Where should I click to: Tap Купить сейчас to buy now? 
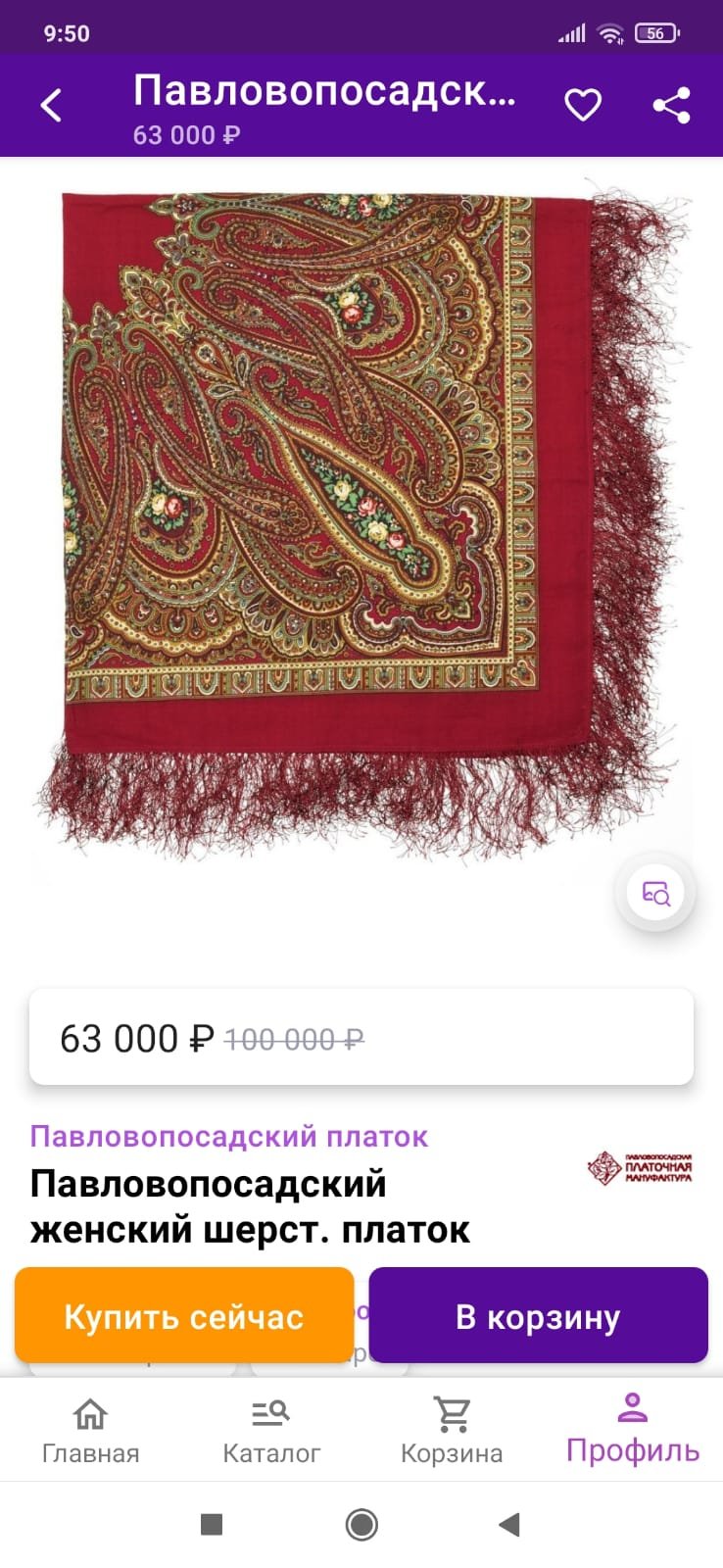[x=184, y=1316]
